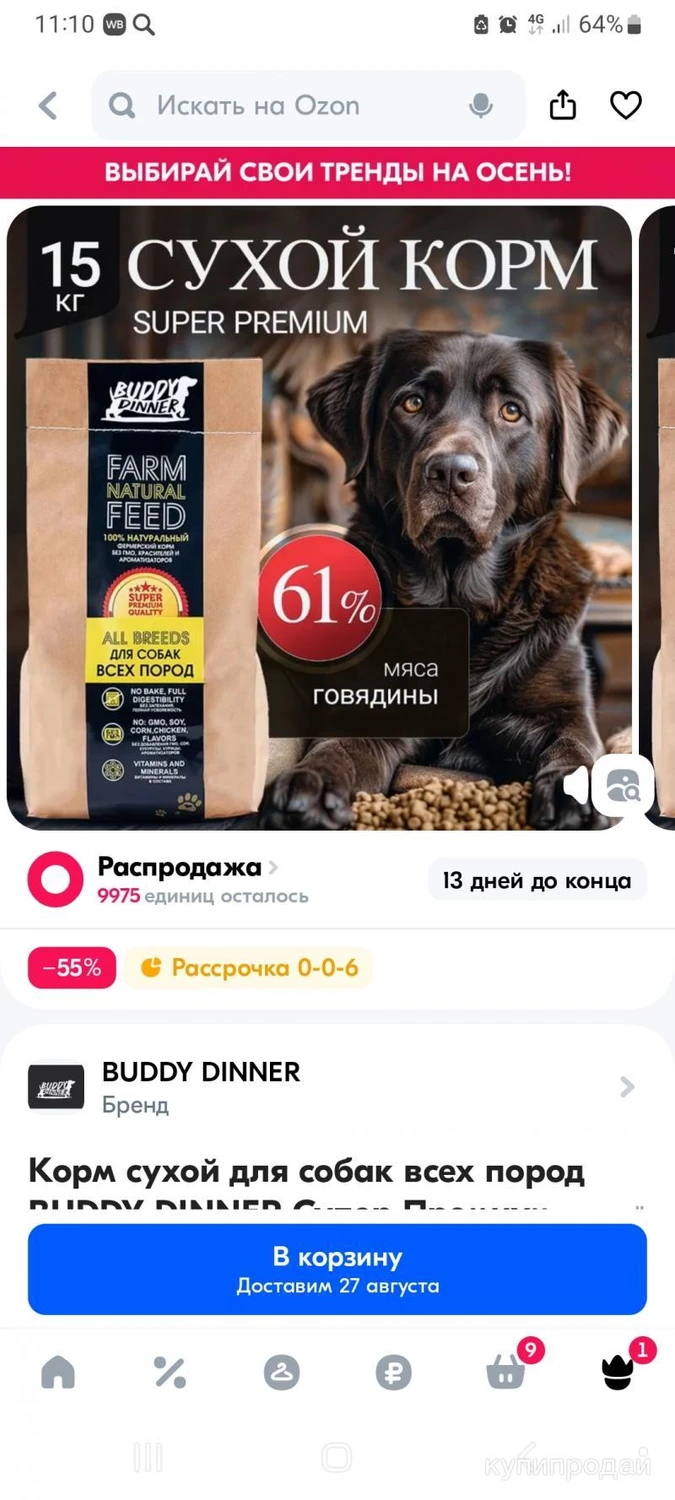Unmute sound on the product media
Screen dimensions: 675x1500
[x=576, y=785]
